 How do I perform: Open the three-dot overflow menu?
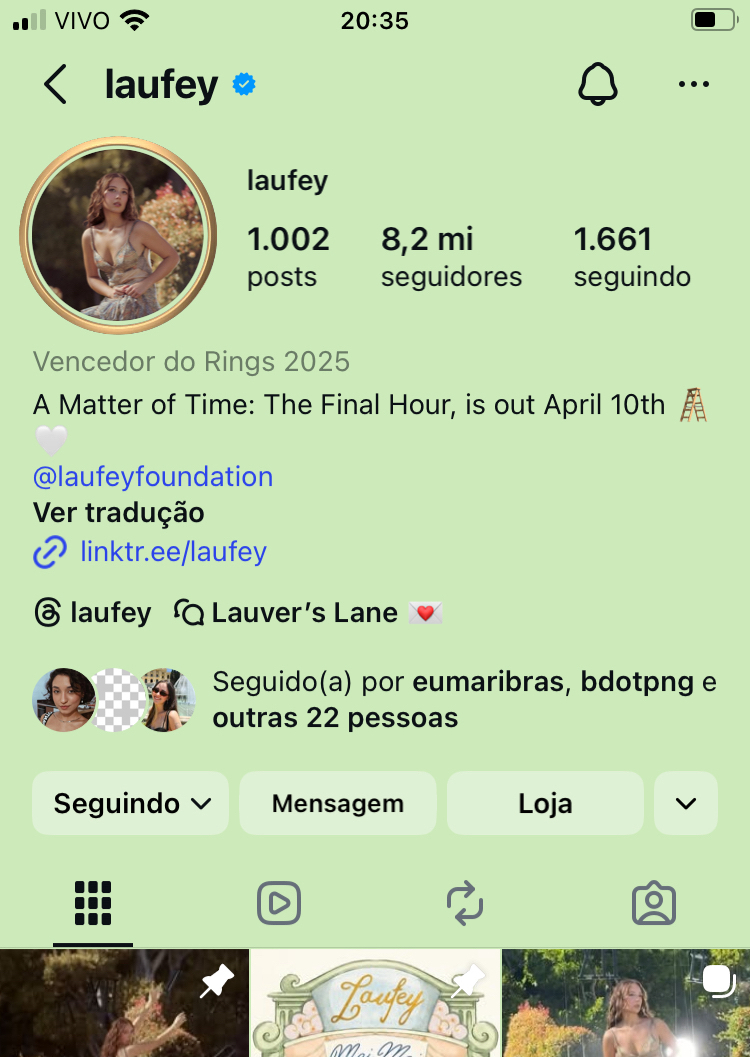pyautogui.click(x=693, y=85)
